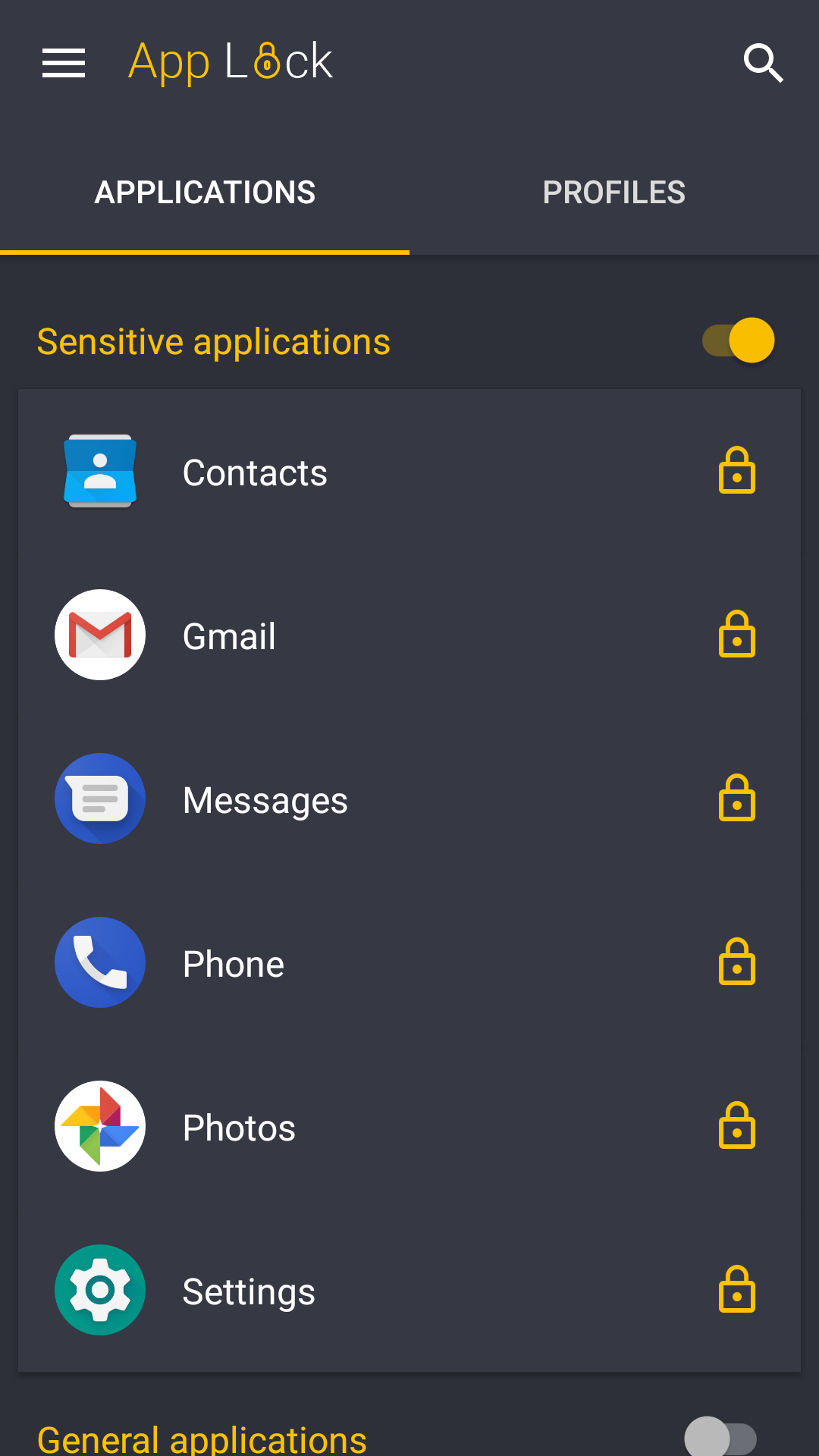Open the hamburger drawer menu

point(64,62)
